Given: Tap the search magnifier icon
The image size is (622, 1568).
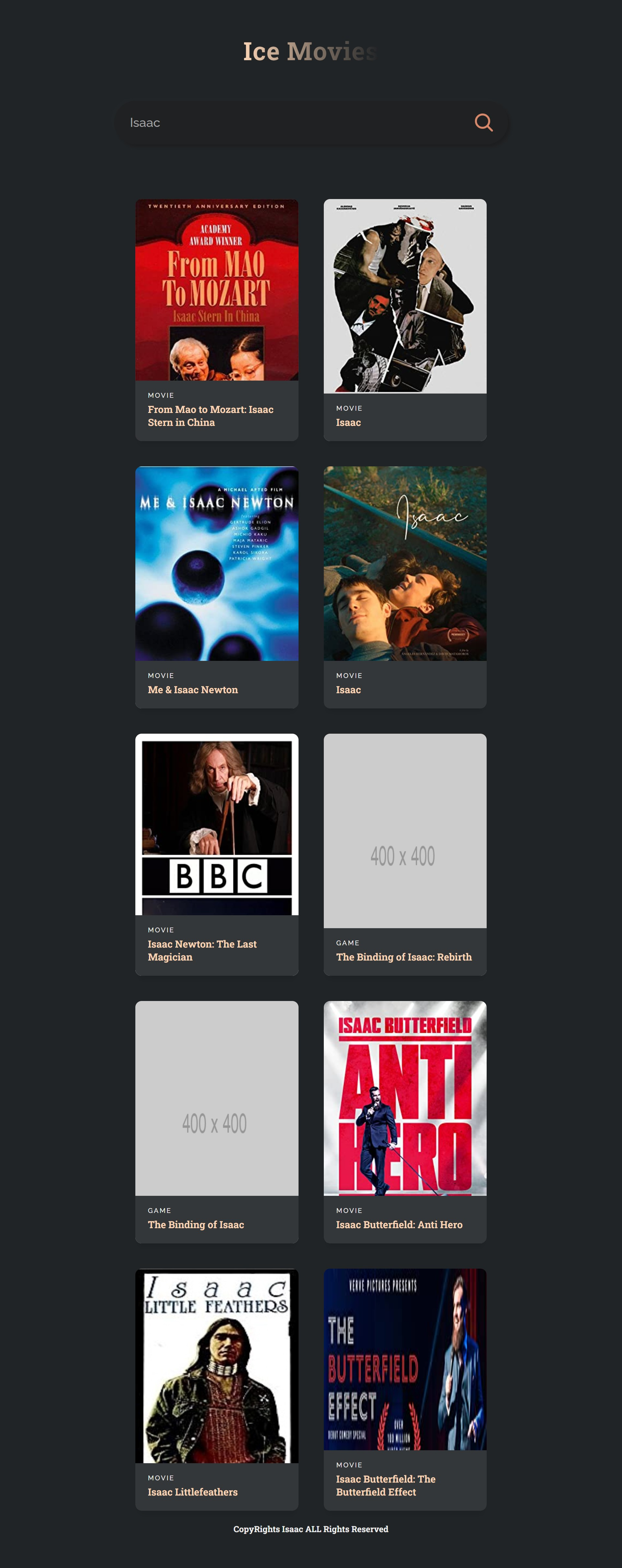Looking at the screenshot, I should (x=483, y=122).
